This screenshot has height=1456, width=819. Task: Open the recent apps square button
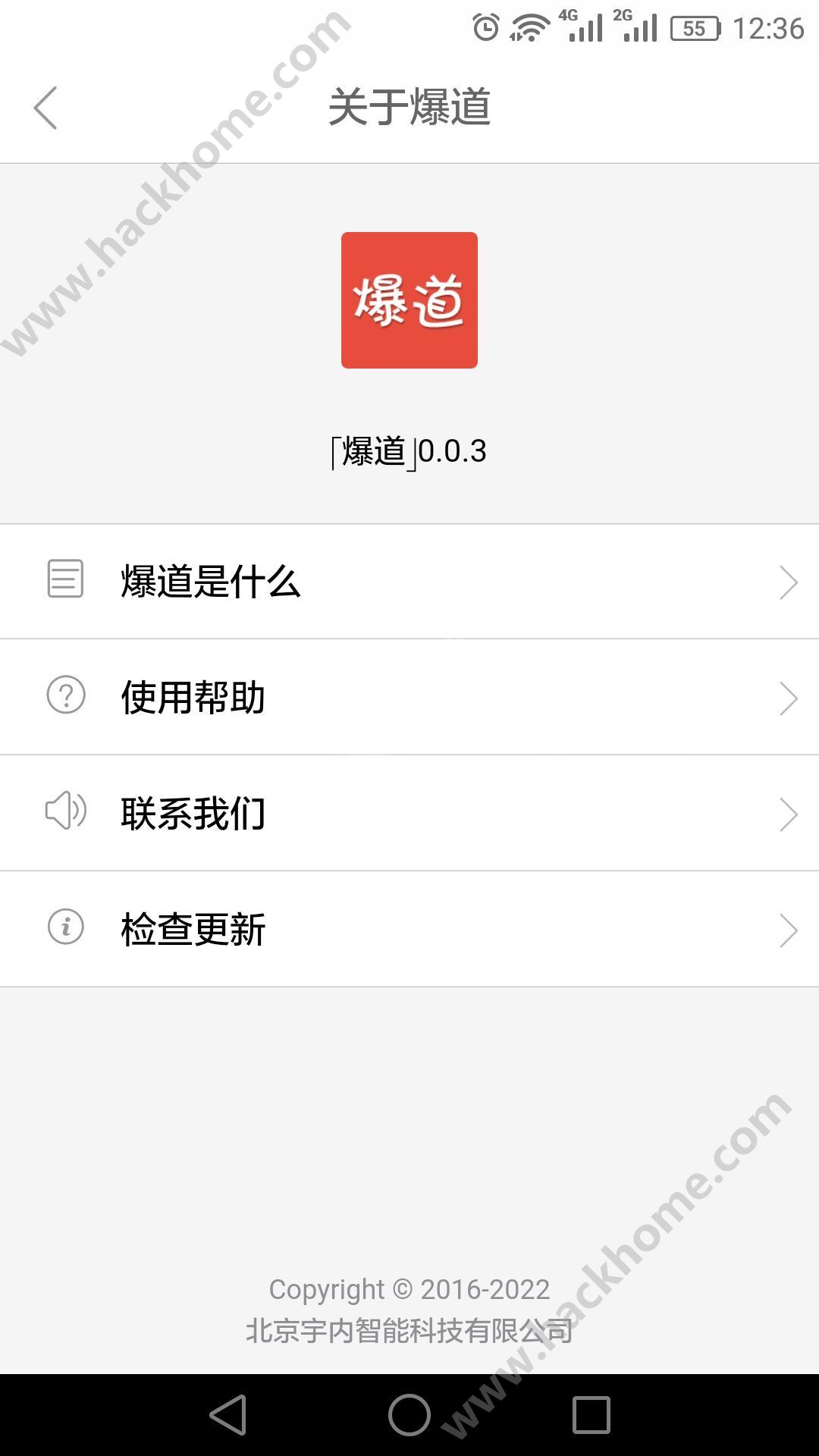click(x=591, y=1415)
